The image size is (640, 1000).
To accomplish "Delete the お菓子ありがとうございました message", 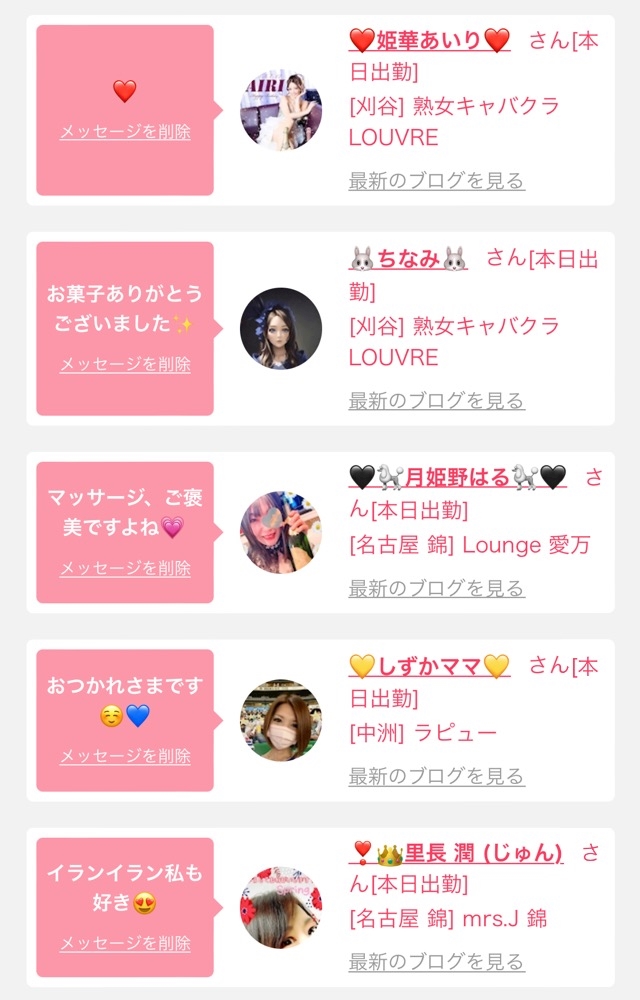I will [125, 365].
